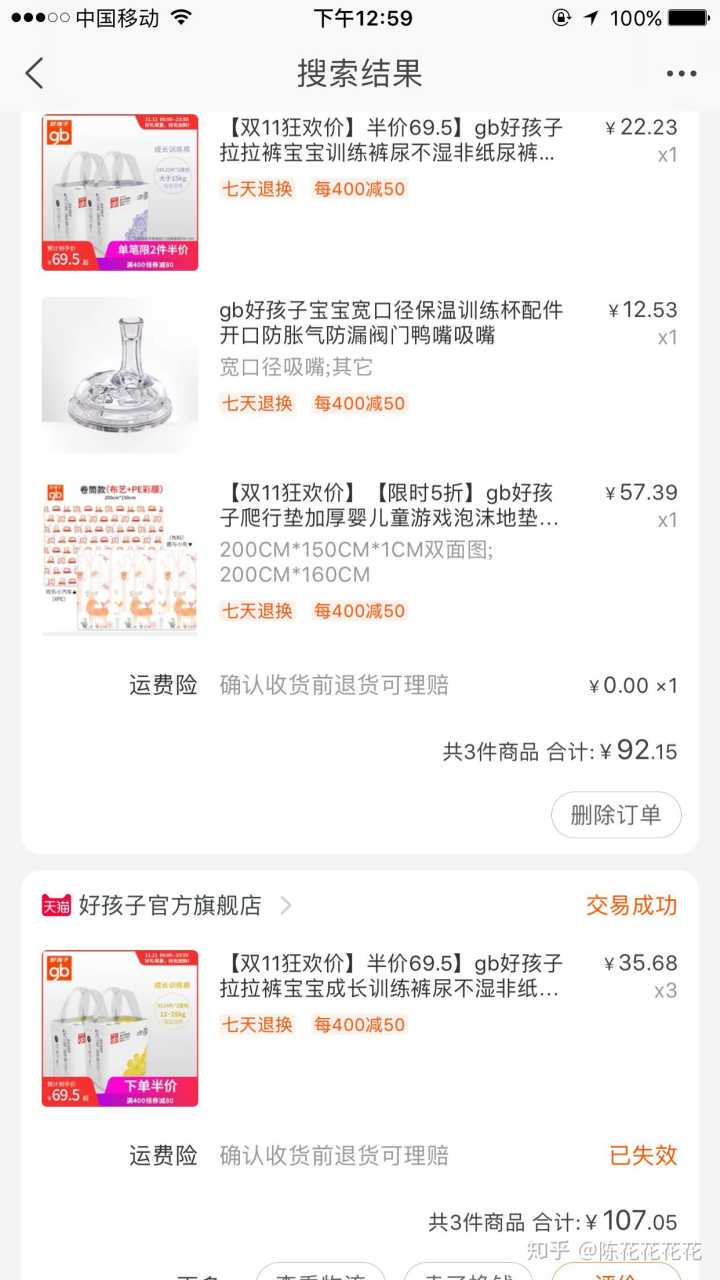The height and width of the screenshot is (1280, 720).
Task: View the wide-mouth training cup spout item
Action: click(390, 322)
